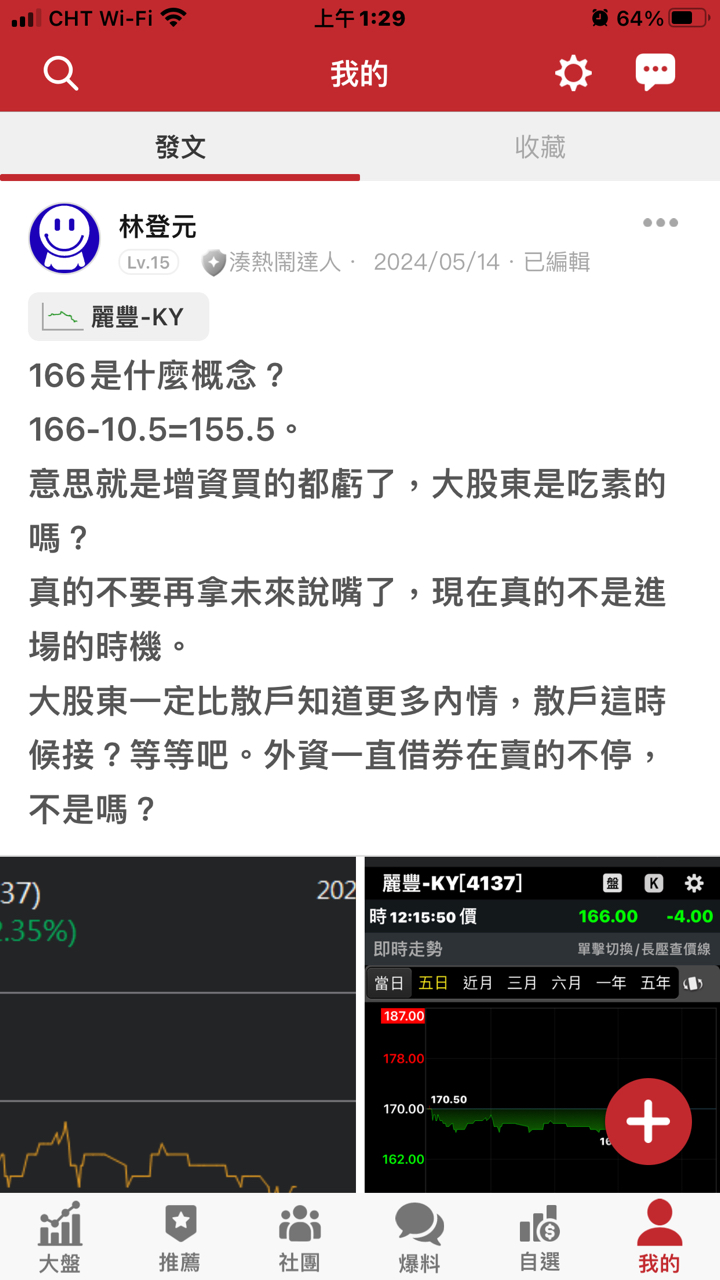Image resolution: width=720 pixels, height=1280 pixels.
Task: Tap the red plus floating action button
Action: tap(648, 1121)
